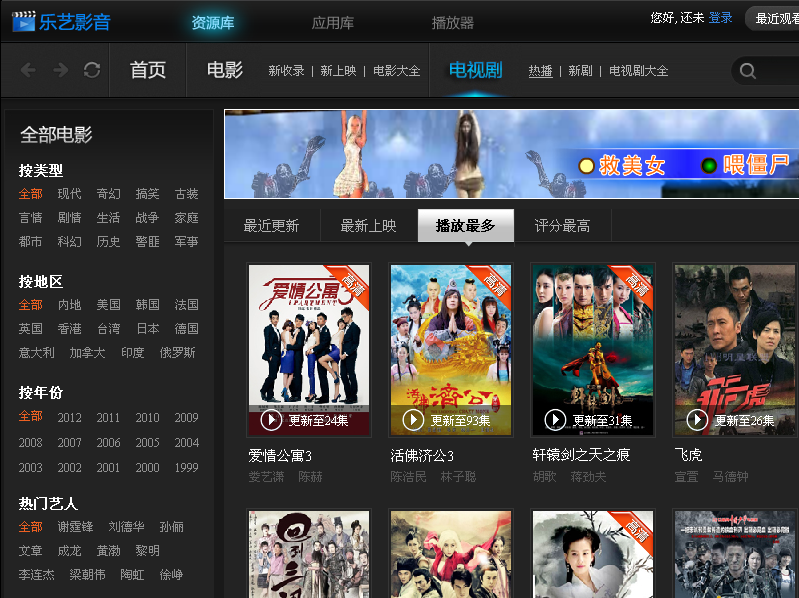
Task: Tap the refresh icon in the toolbar
Action: point(92,70)
